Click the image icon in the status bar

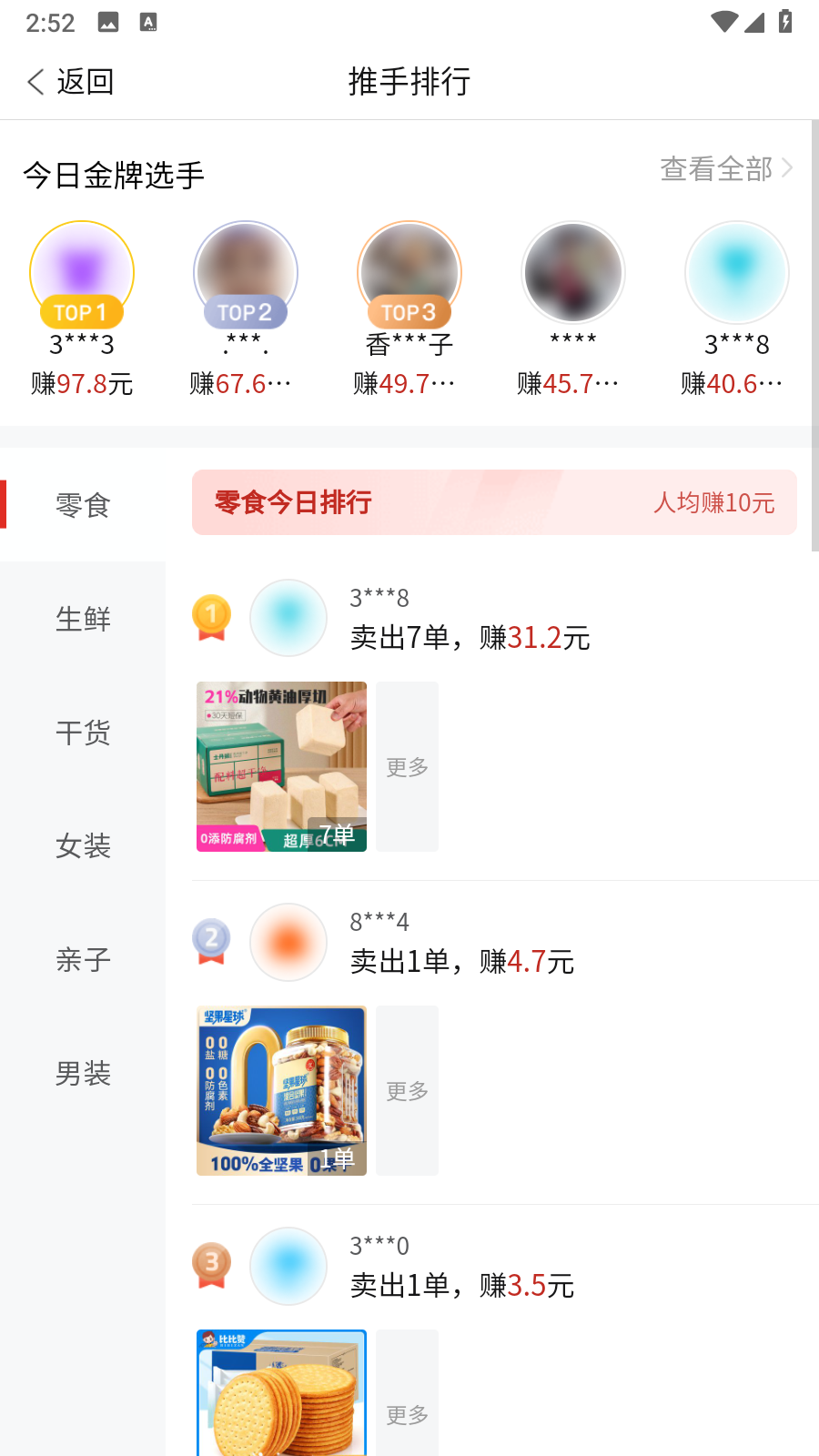[108, 22]
